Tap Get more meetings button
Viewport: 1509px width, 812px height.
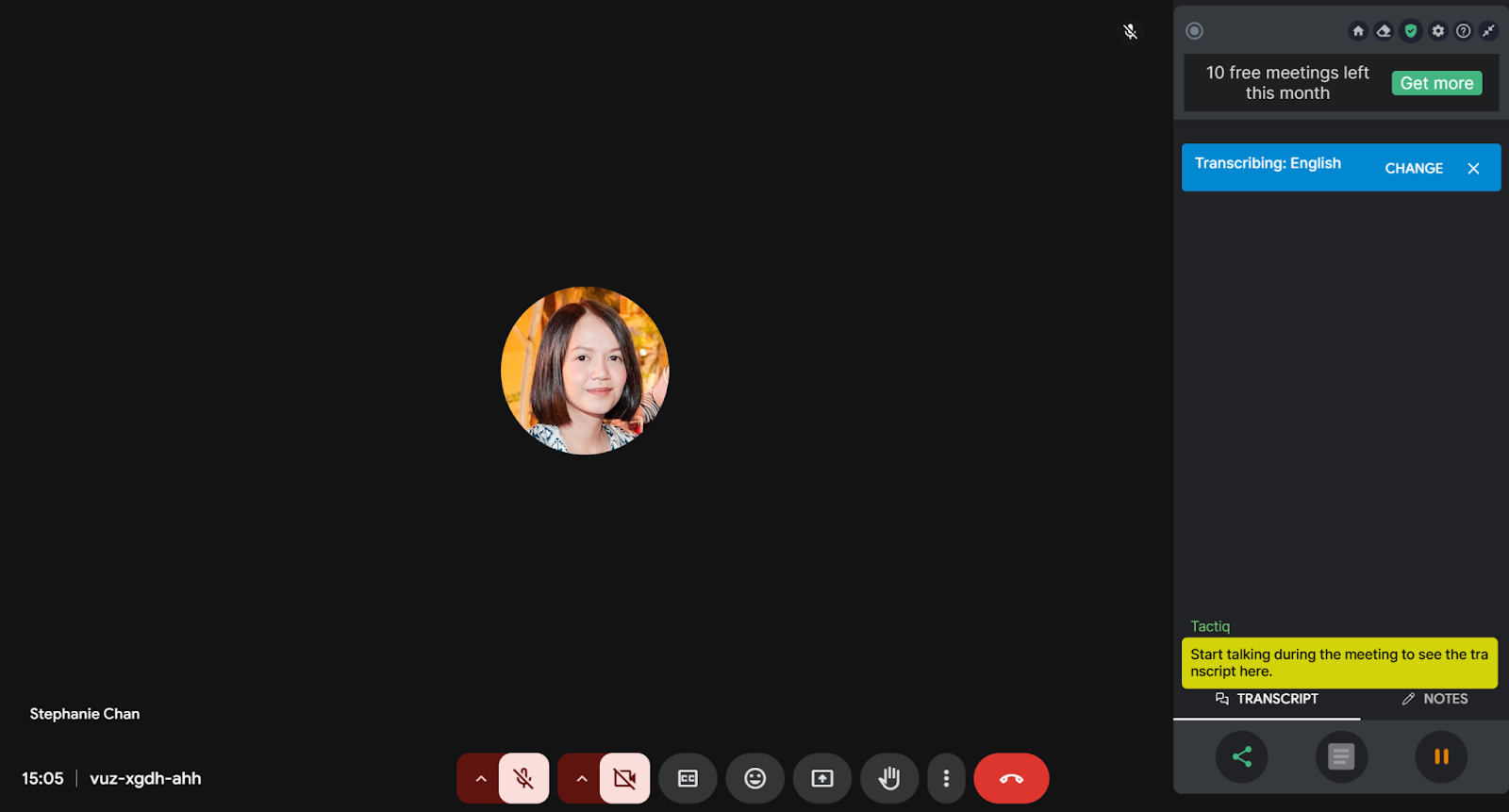click(x=1436, y=83)
